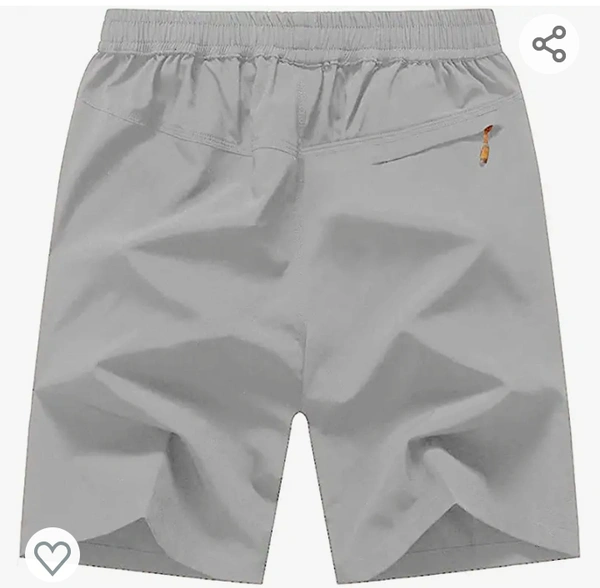600x588 pixels.
Task: Add the gray shorts to favorites
Action: 50,555
